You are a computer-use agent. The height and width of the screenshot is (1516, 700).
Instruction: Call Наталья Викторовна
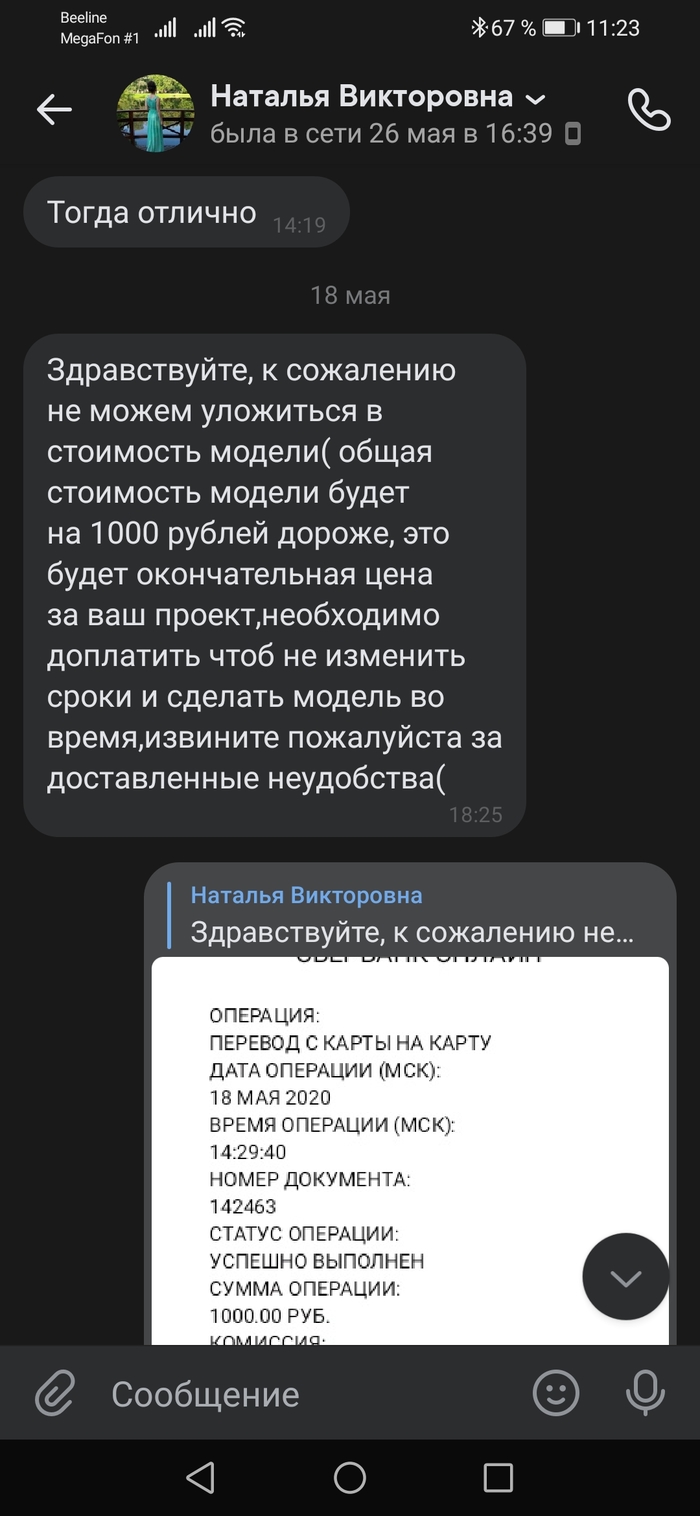(x=648, y=110)
